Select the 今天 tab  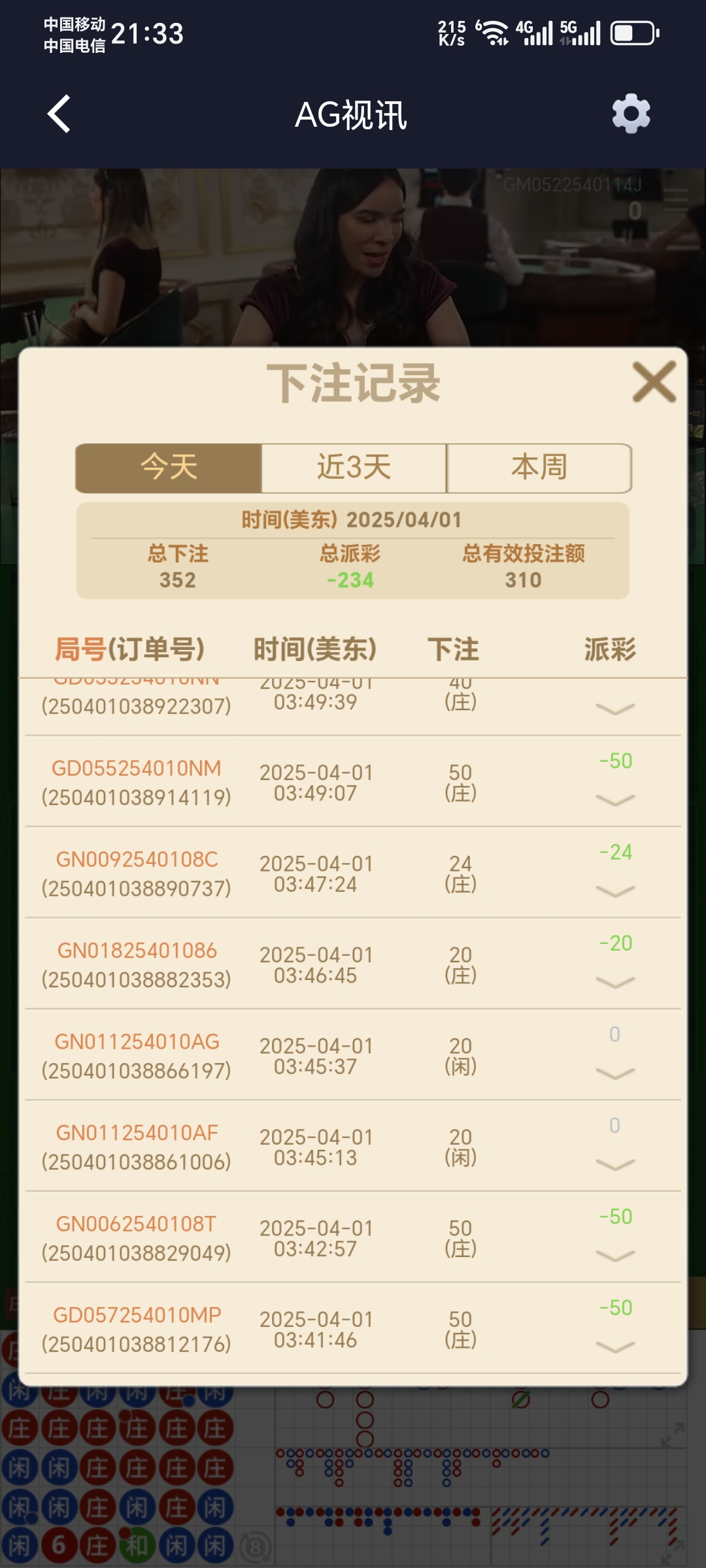pyautogui.click(x=169, y=468)
